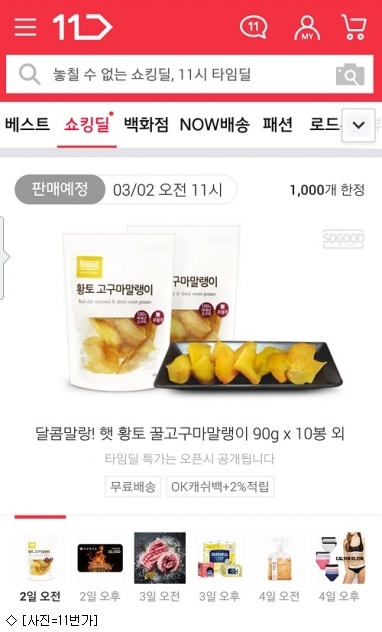382x632 pixels.
Task: Switch to the 베스트 tab
Action: point(27,124)
